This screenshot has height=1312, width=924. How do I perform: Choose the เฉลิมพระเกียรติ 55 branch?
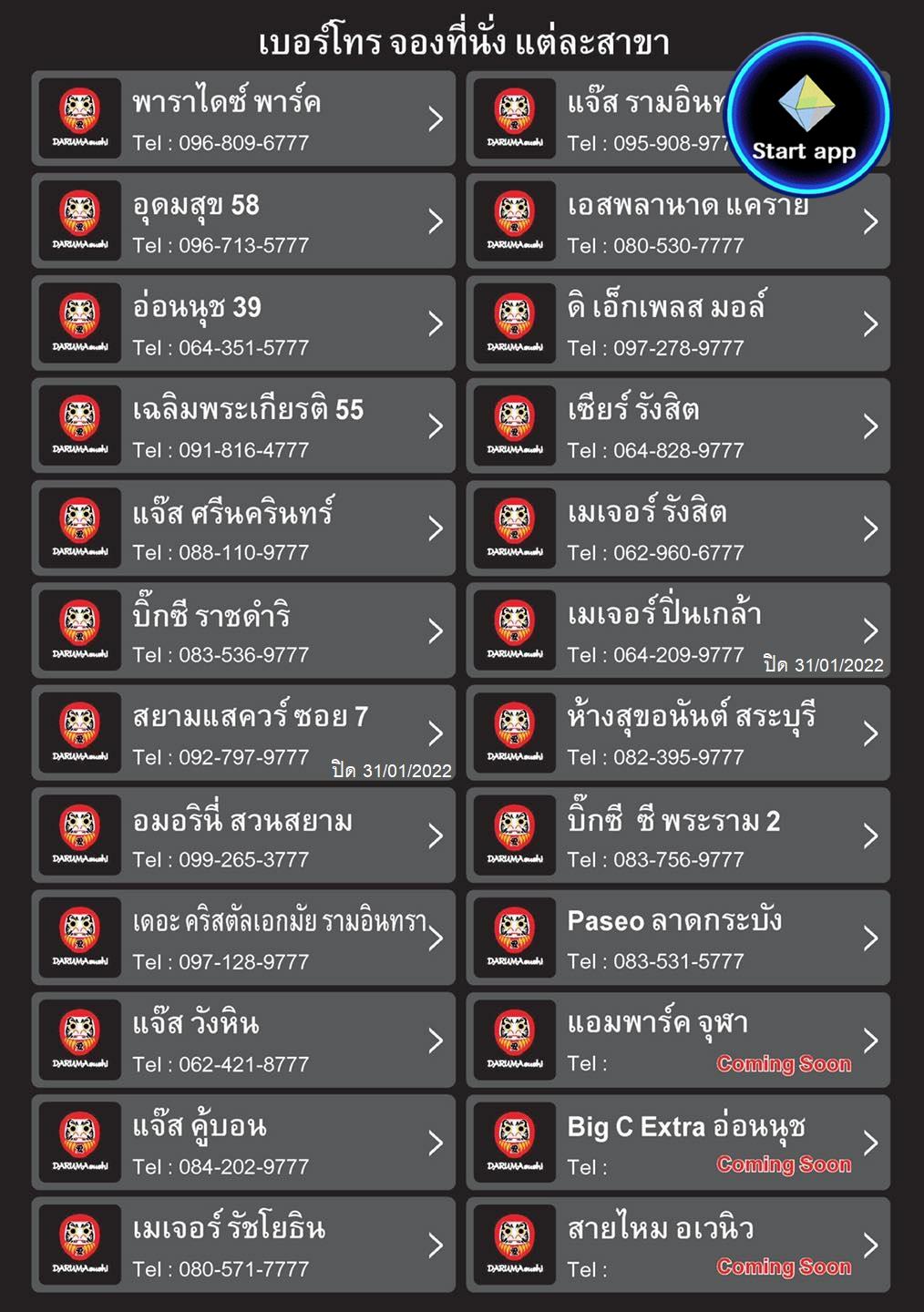[243, 426]
